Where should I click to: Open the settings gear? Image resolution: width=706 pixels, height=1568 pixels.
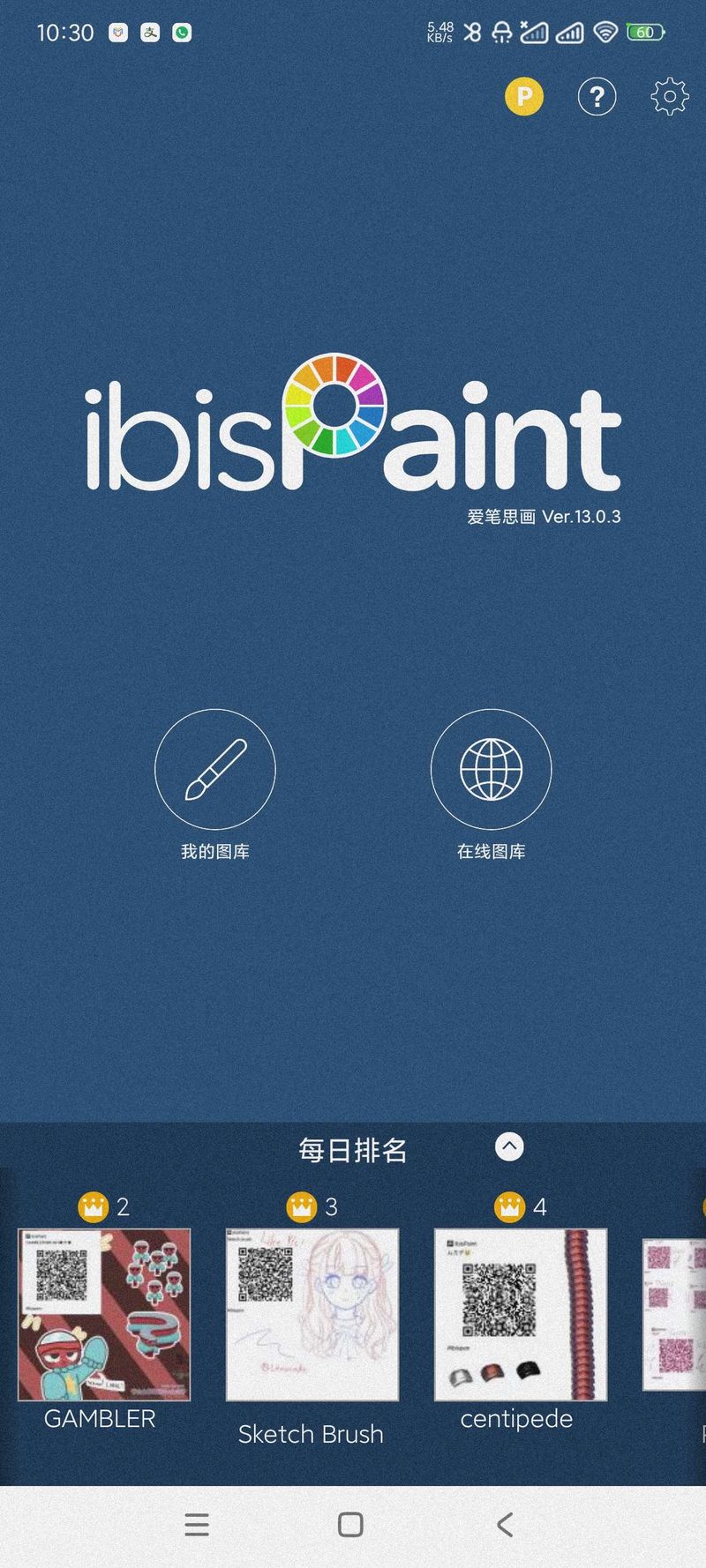click(669, 96)
